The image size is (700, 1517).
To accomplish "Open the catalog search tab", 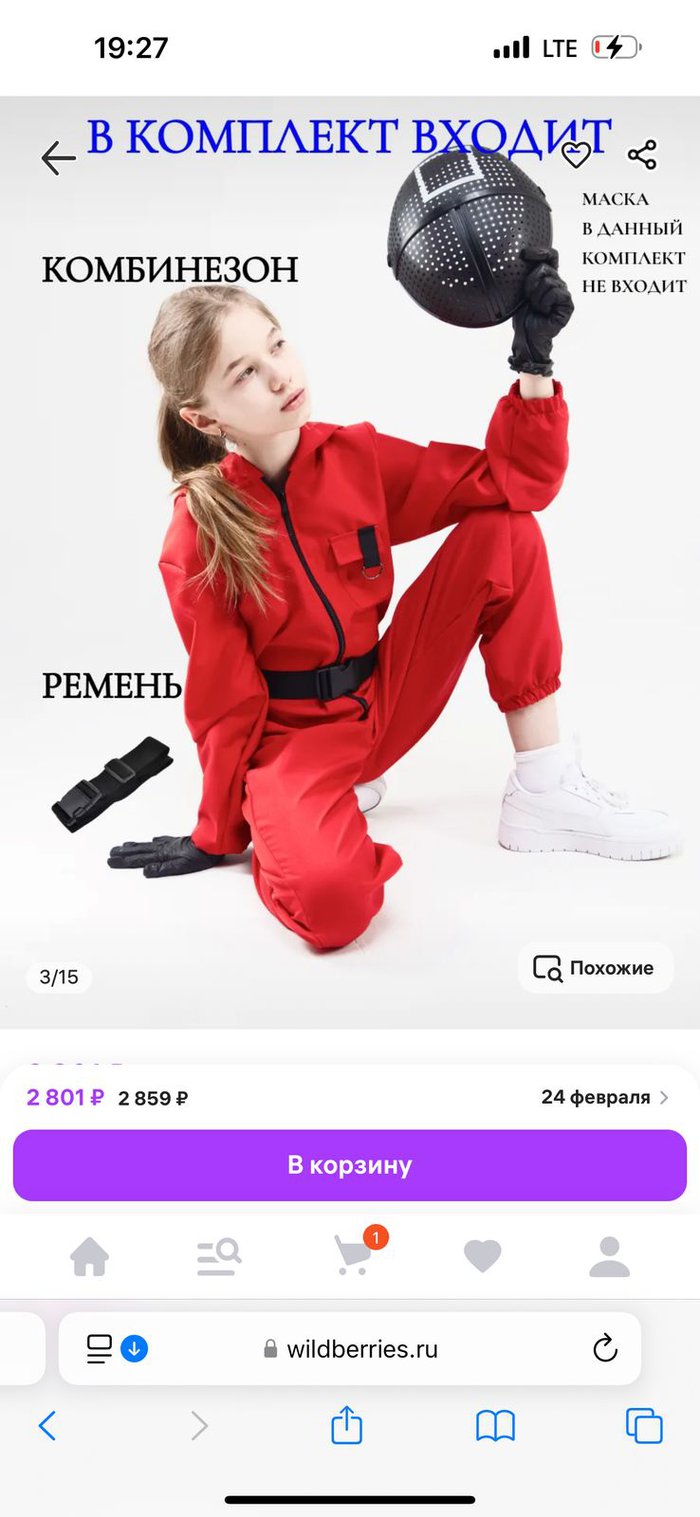I will [219, 1257].
